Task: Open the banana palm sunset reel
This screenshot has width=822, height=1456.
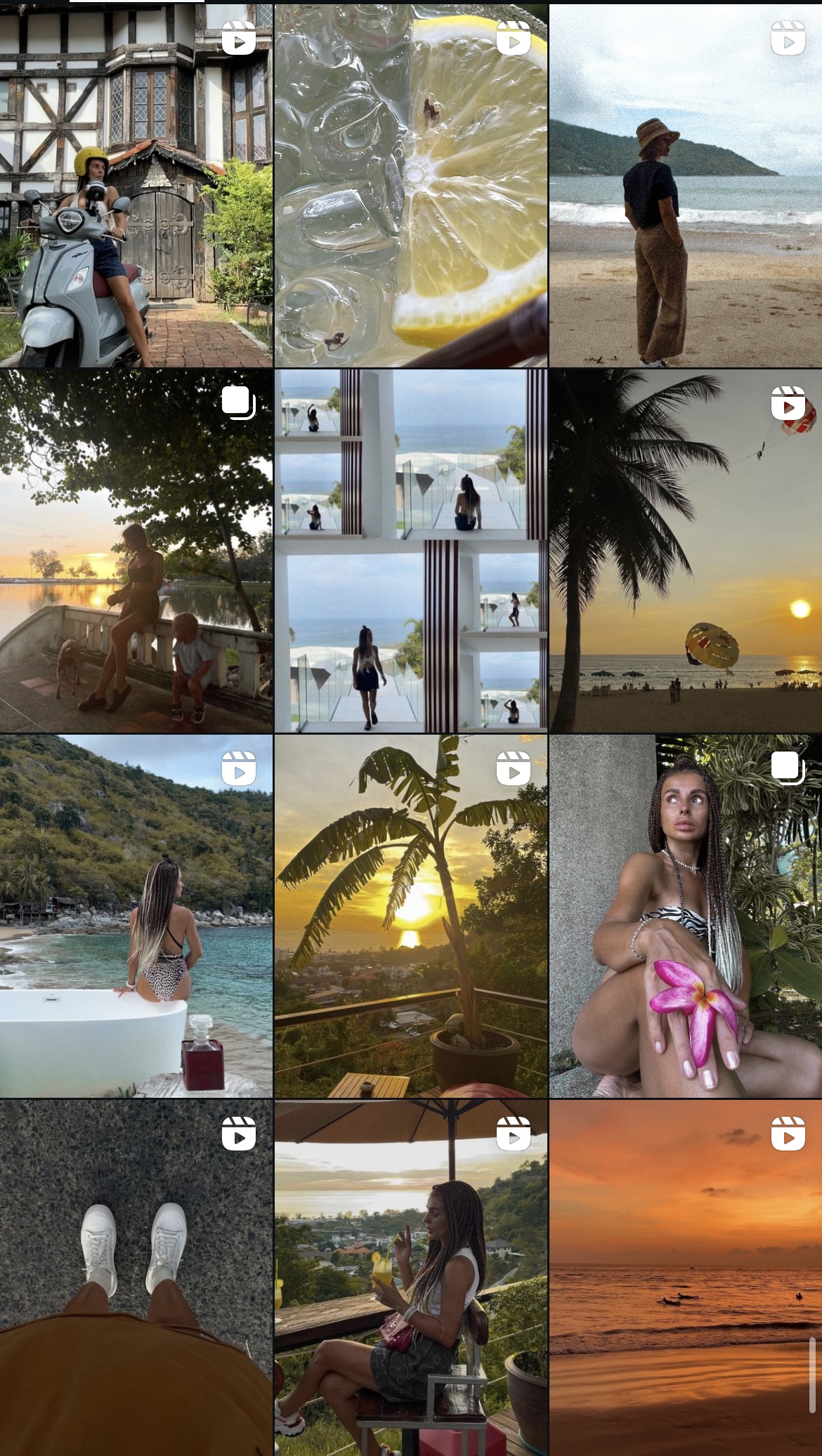Action: point(410,917)
